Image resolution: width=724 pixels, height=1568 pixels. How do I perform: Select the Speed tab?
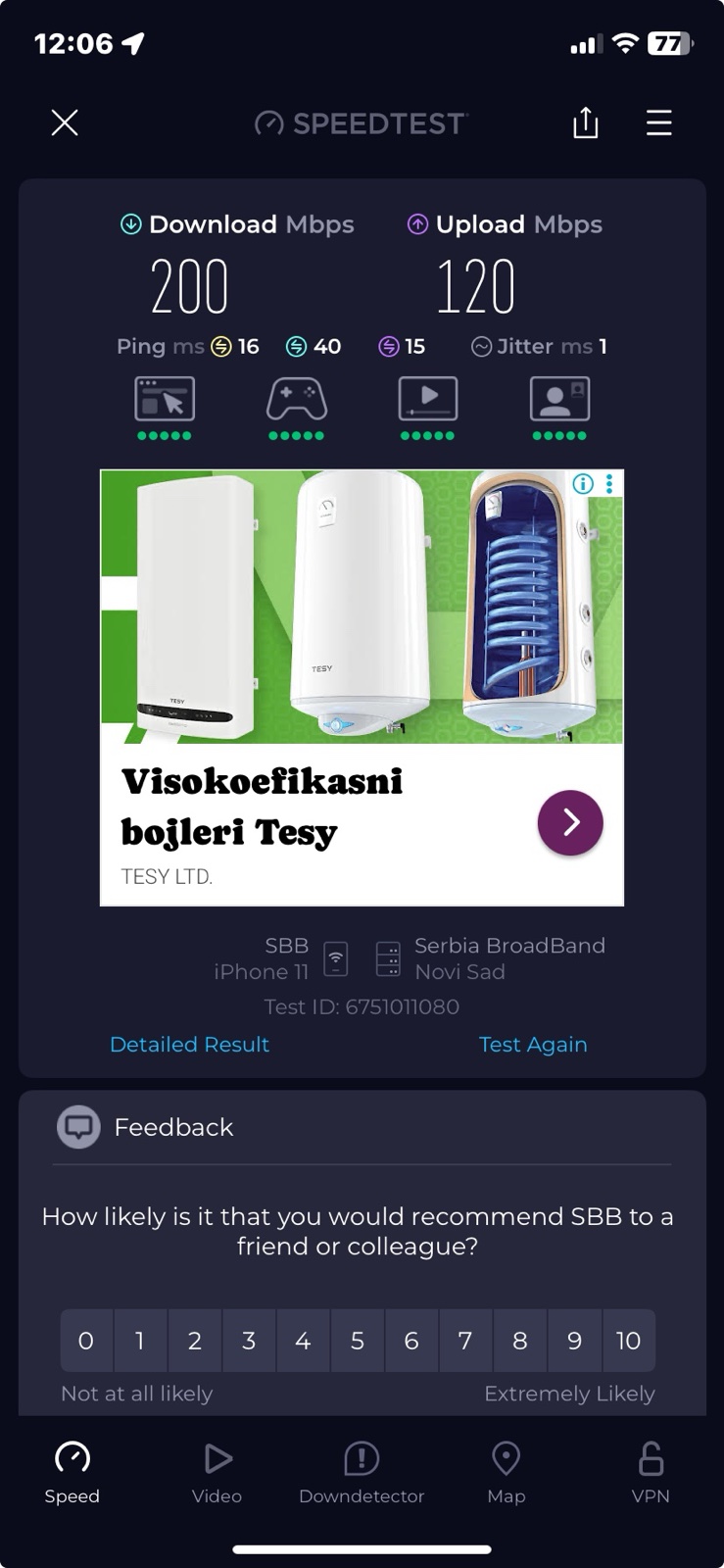pos(72,1472)
